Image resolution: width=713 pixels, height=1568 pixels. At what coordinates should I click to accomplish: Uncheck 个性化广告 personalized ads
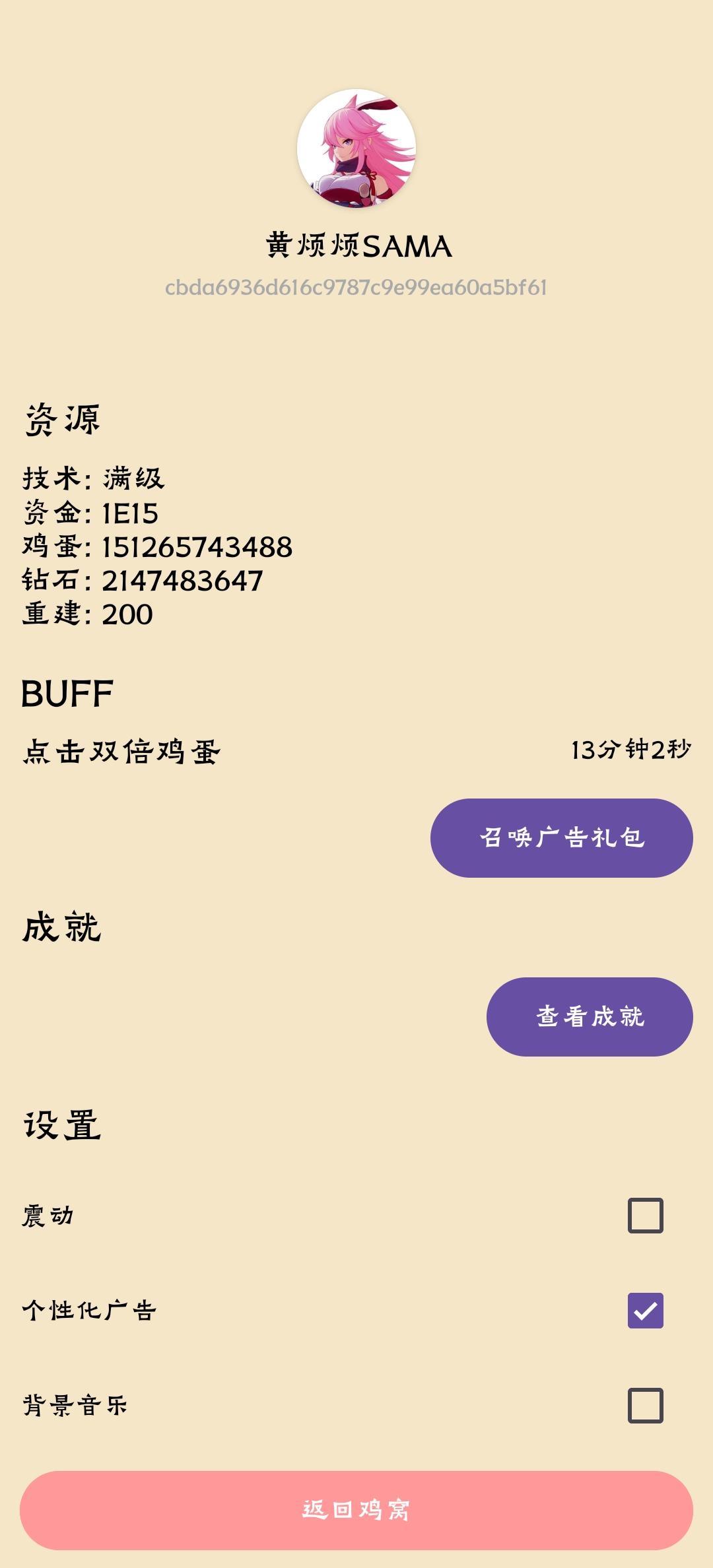pos(645,1311)
